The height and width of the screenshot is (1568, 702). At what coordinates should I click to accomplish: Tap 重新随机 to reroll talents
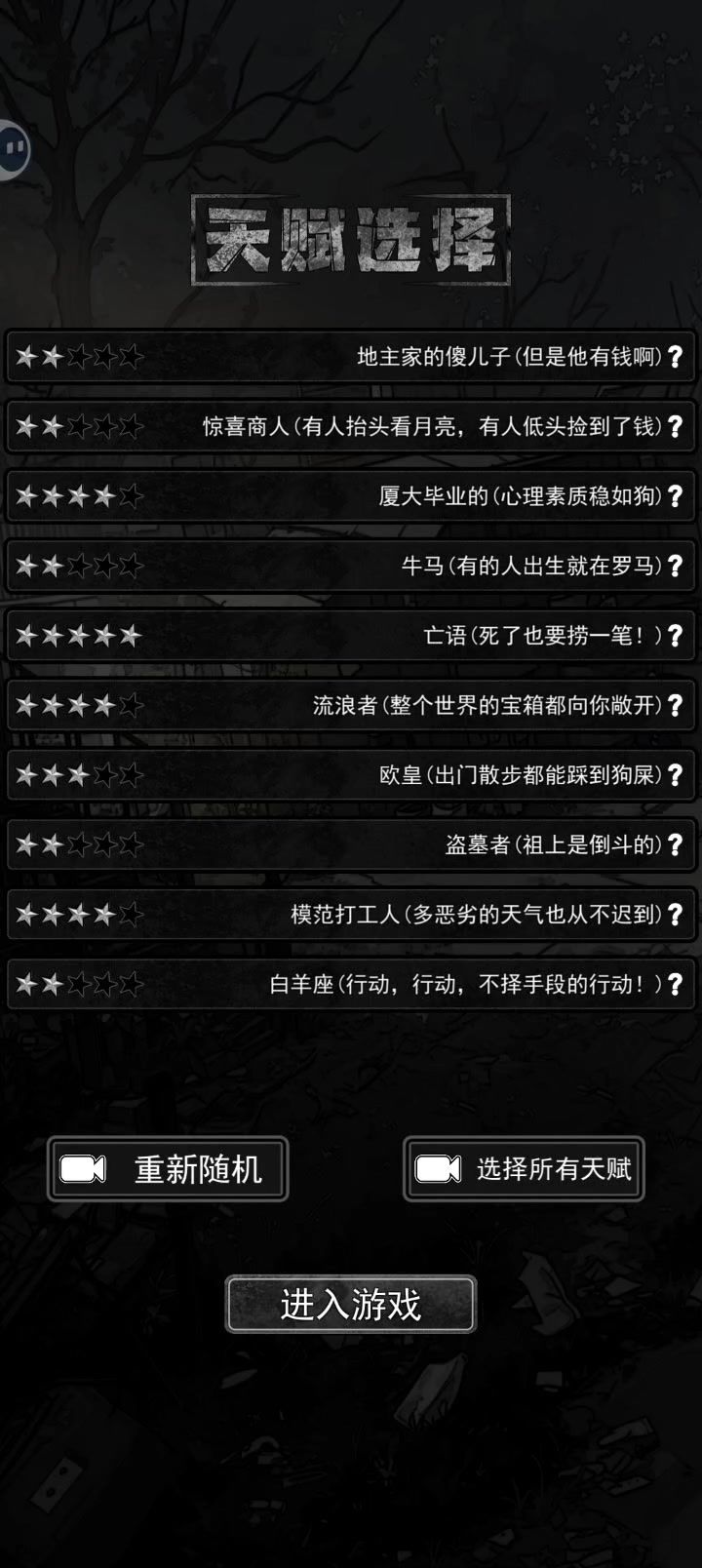tap(168, 1169)
